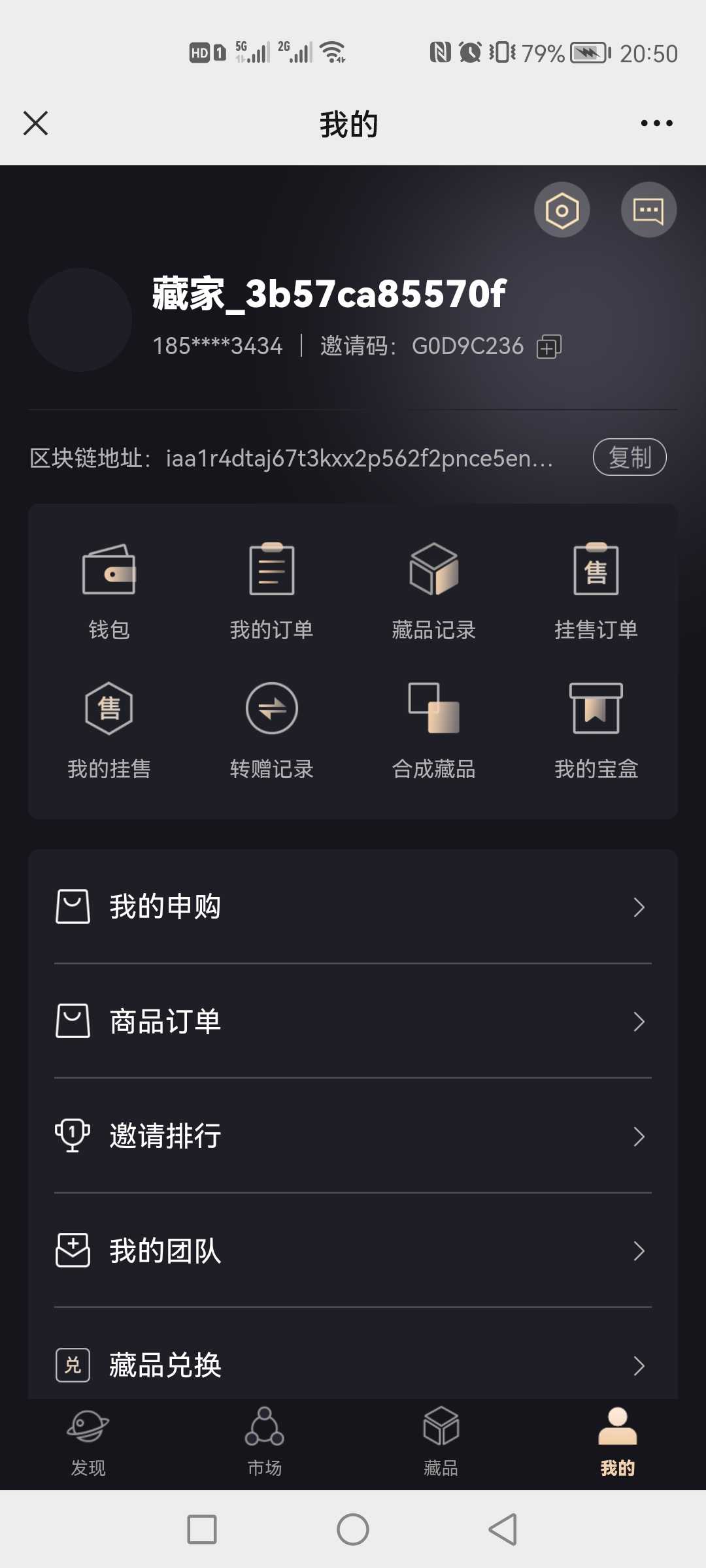The image size is (706, 1568).
Task: Open 钱包 wallet
Action: [x=109, y=591]
